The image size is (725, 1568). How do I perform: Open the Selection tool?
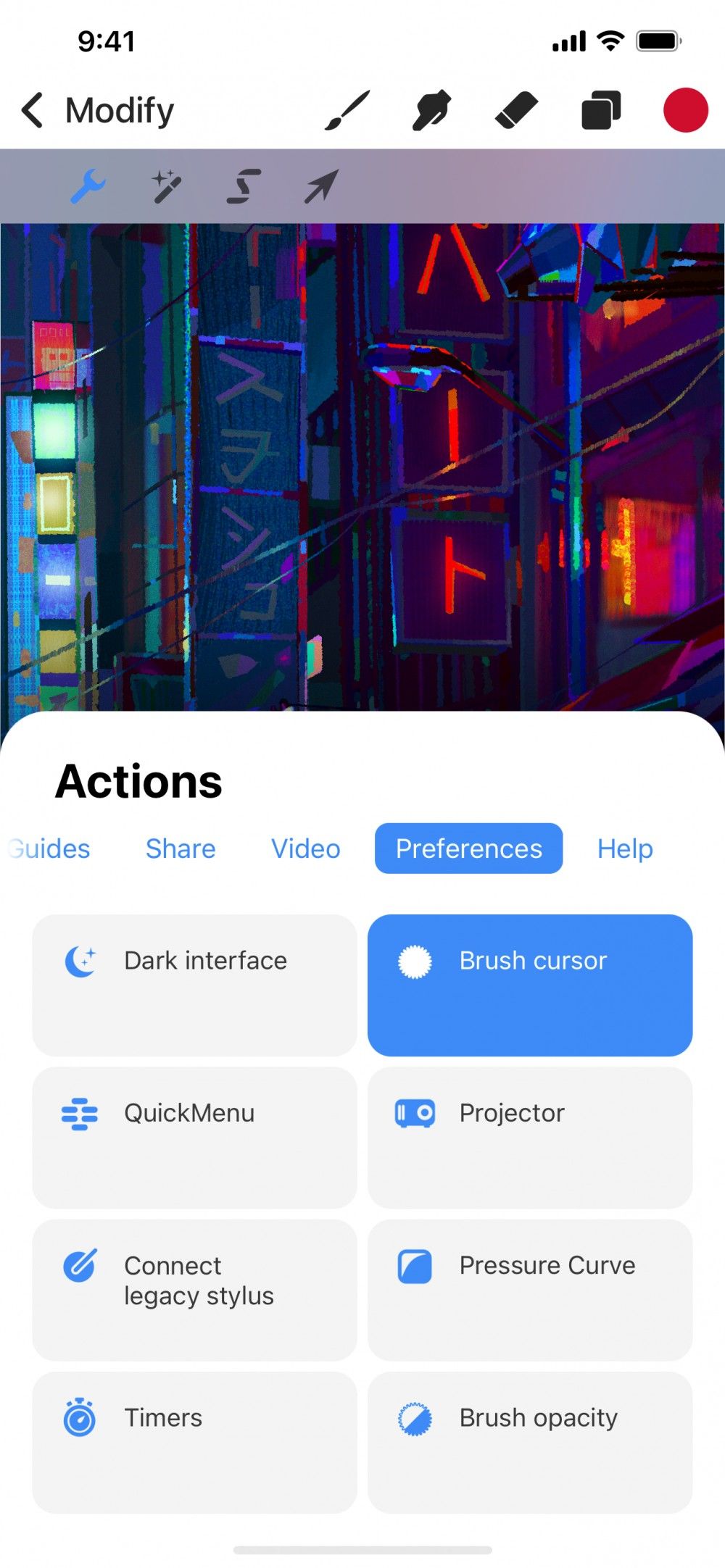[243, 185]
